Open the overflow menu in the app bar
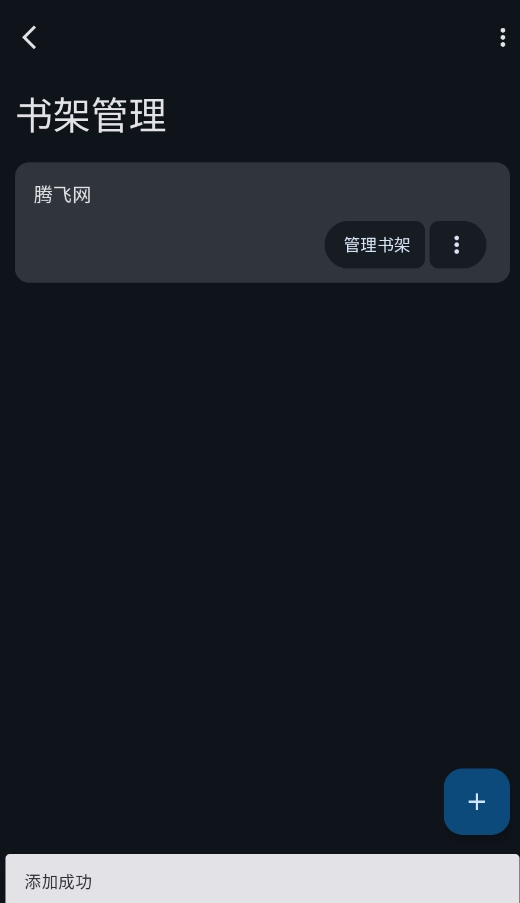This screenshot has width=520, height=903. pos(503,38)
